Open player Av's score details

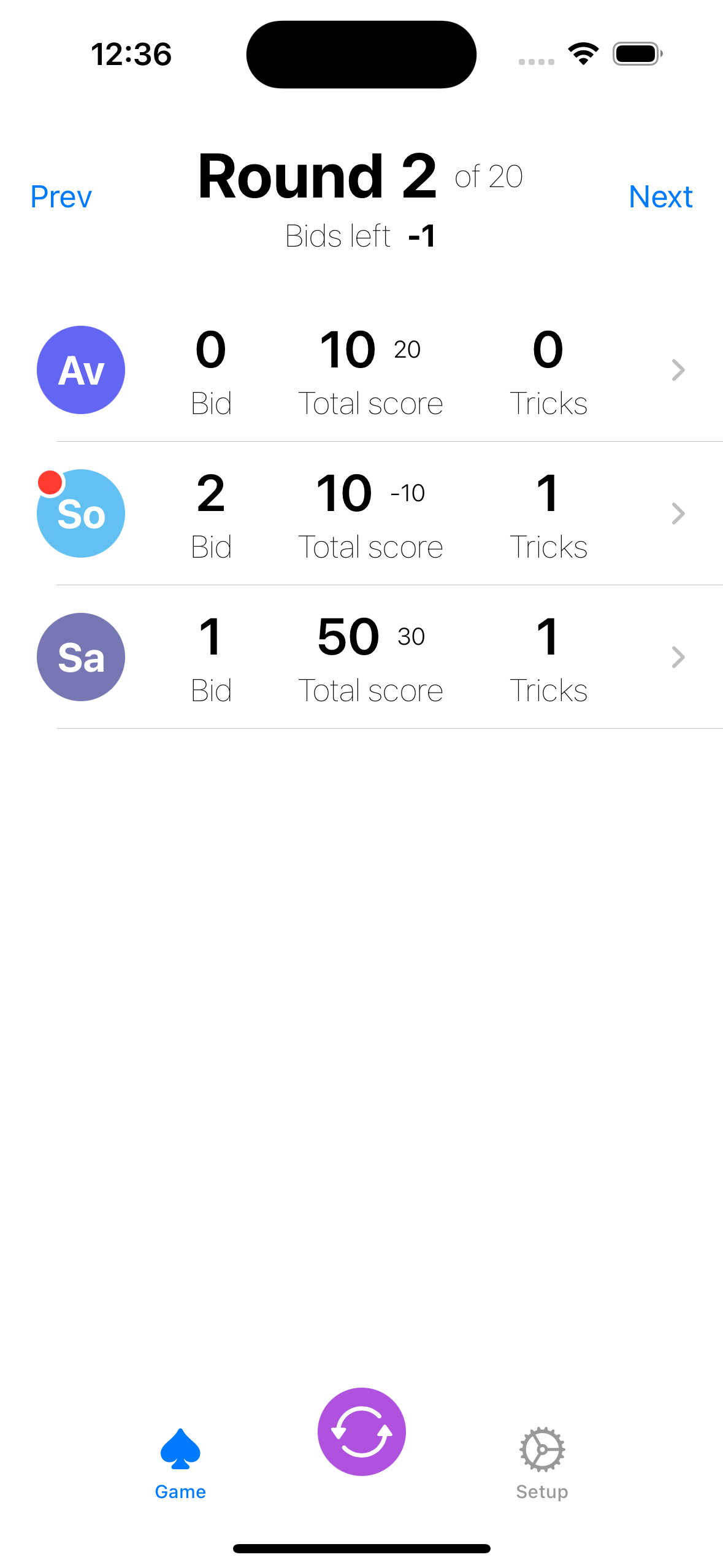[x=677, y=370]
